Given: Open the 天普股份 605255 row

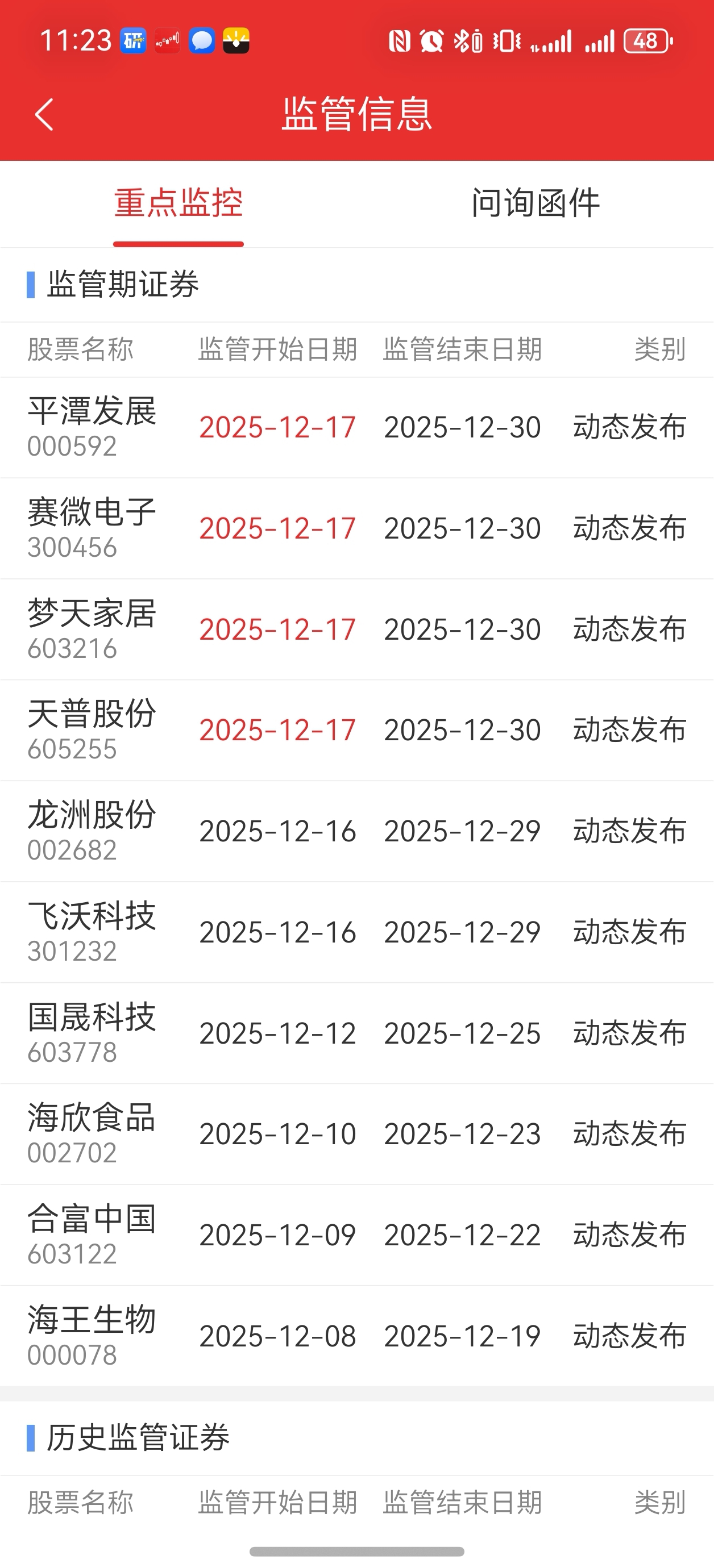Looking at the screenshot, I should 357,731.
